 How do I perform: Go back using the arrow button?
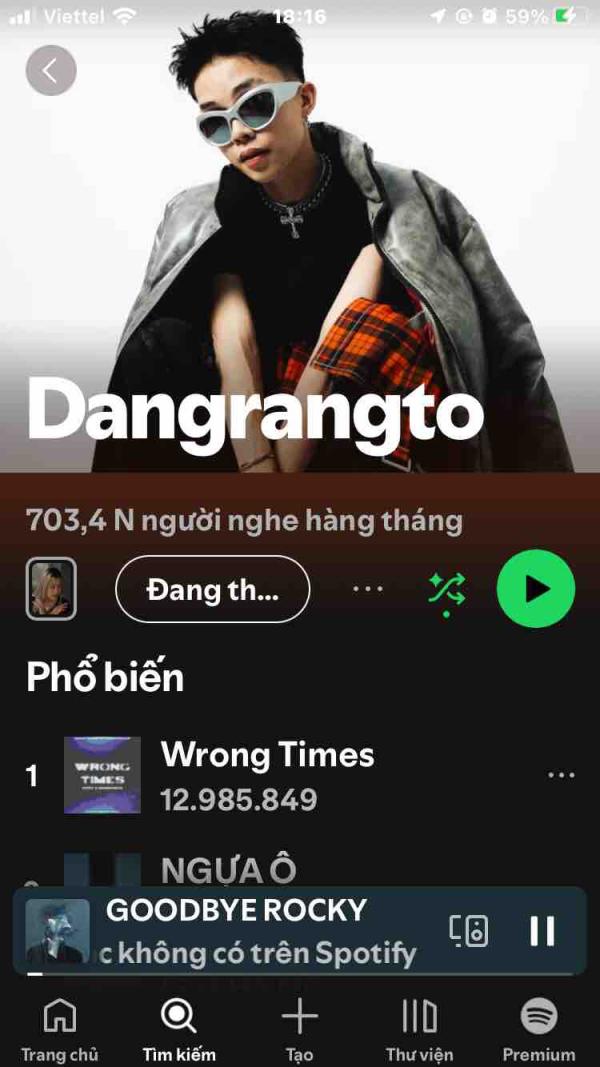click(51, 70)
